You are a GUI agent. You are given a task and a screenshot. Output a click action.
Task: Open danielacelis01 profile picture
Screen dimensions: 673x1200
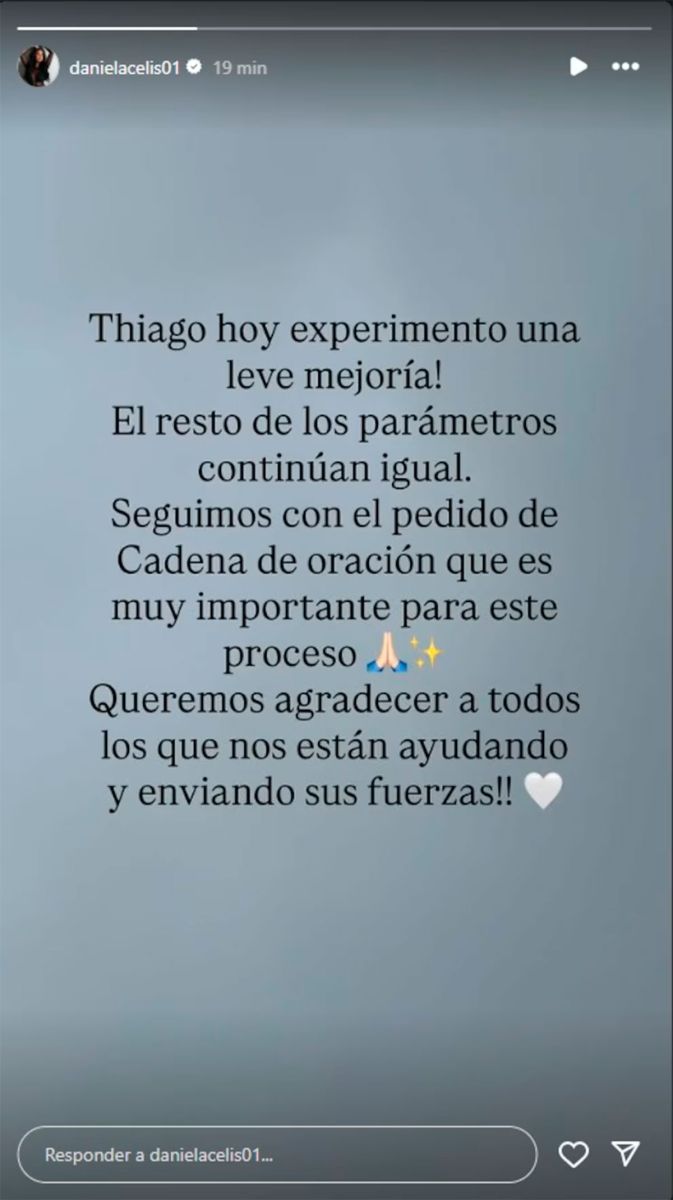point(38,67)
